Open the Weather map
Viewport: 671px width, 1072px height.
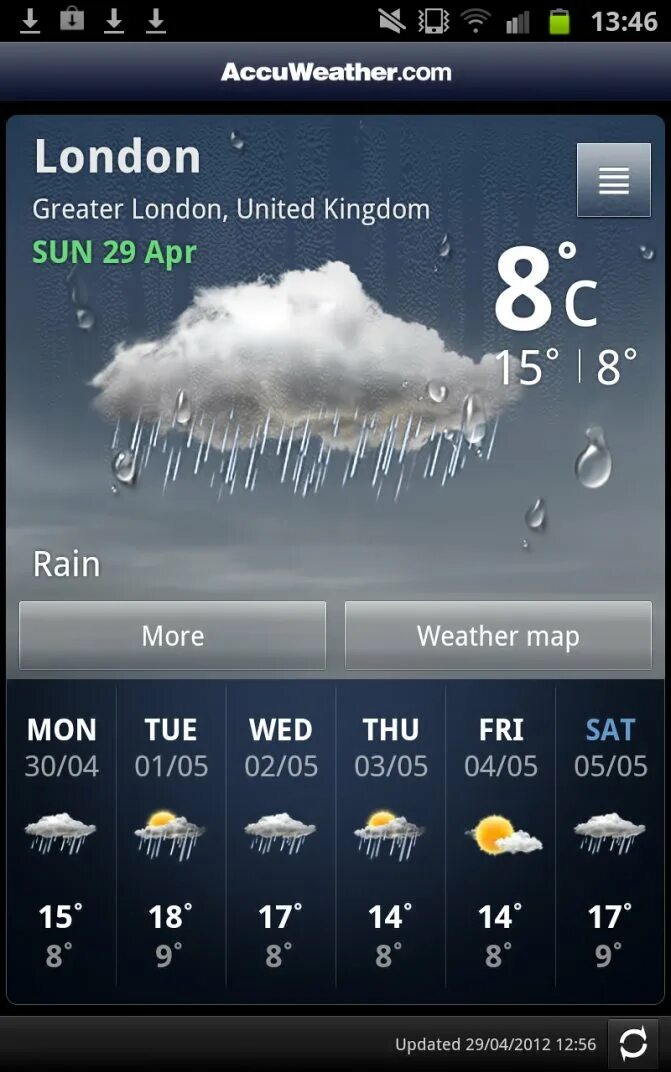pos(497,636)
